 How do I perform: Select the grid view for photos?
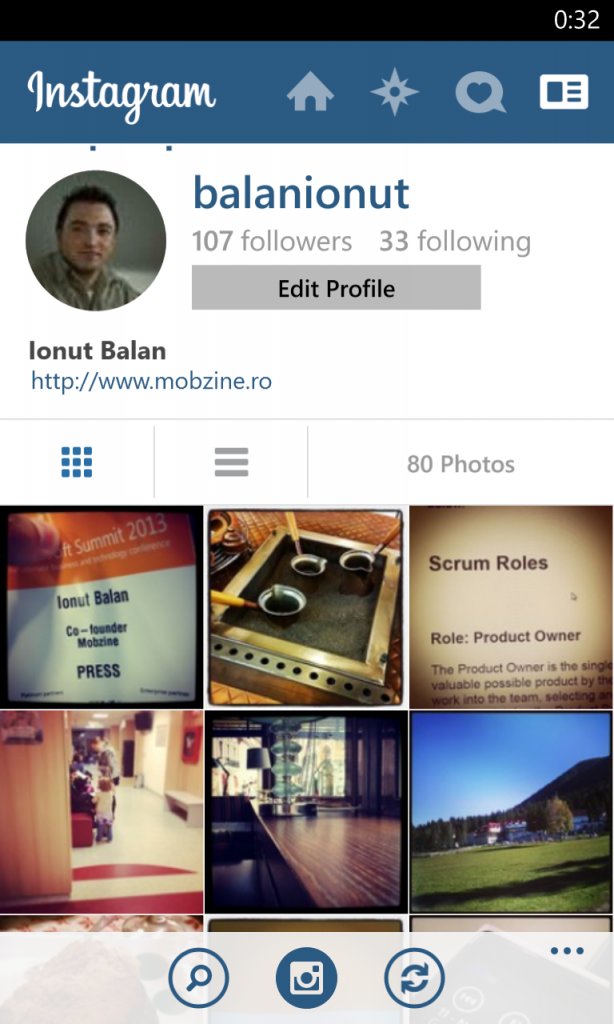[76, 462]
